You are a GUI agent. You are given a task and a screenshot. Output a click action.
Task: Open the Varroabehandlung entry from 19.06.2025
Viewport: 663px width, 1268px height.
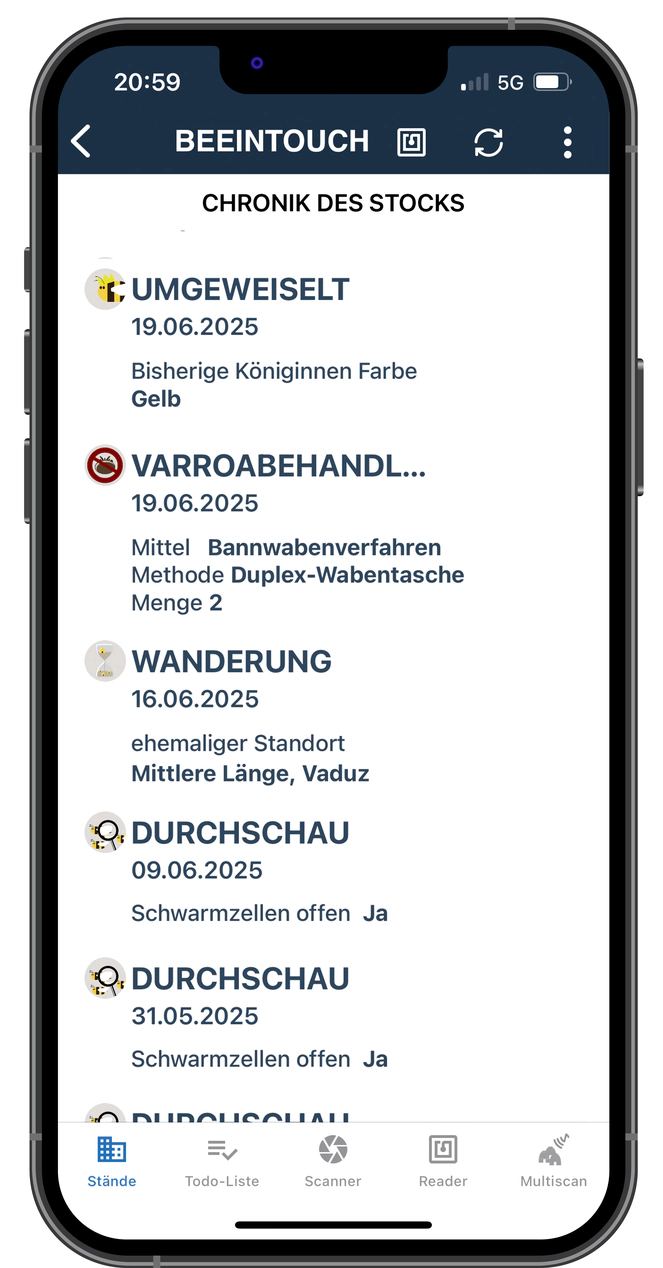[x=278, y=466]
